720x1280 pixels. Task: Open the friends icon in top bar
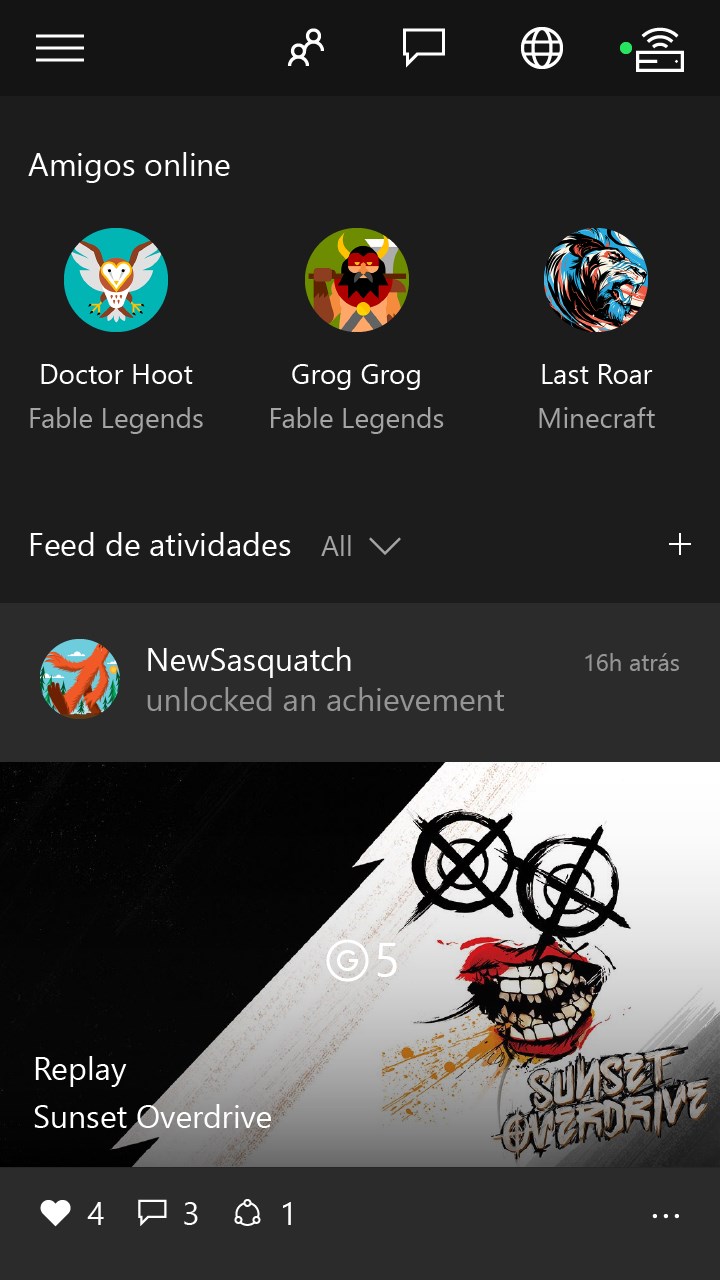click(306, 48)
